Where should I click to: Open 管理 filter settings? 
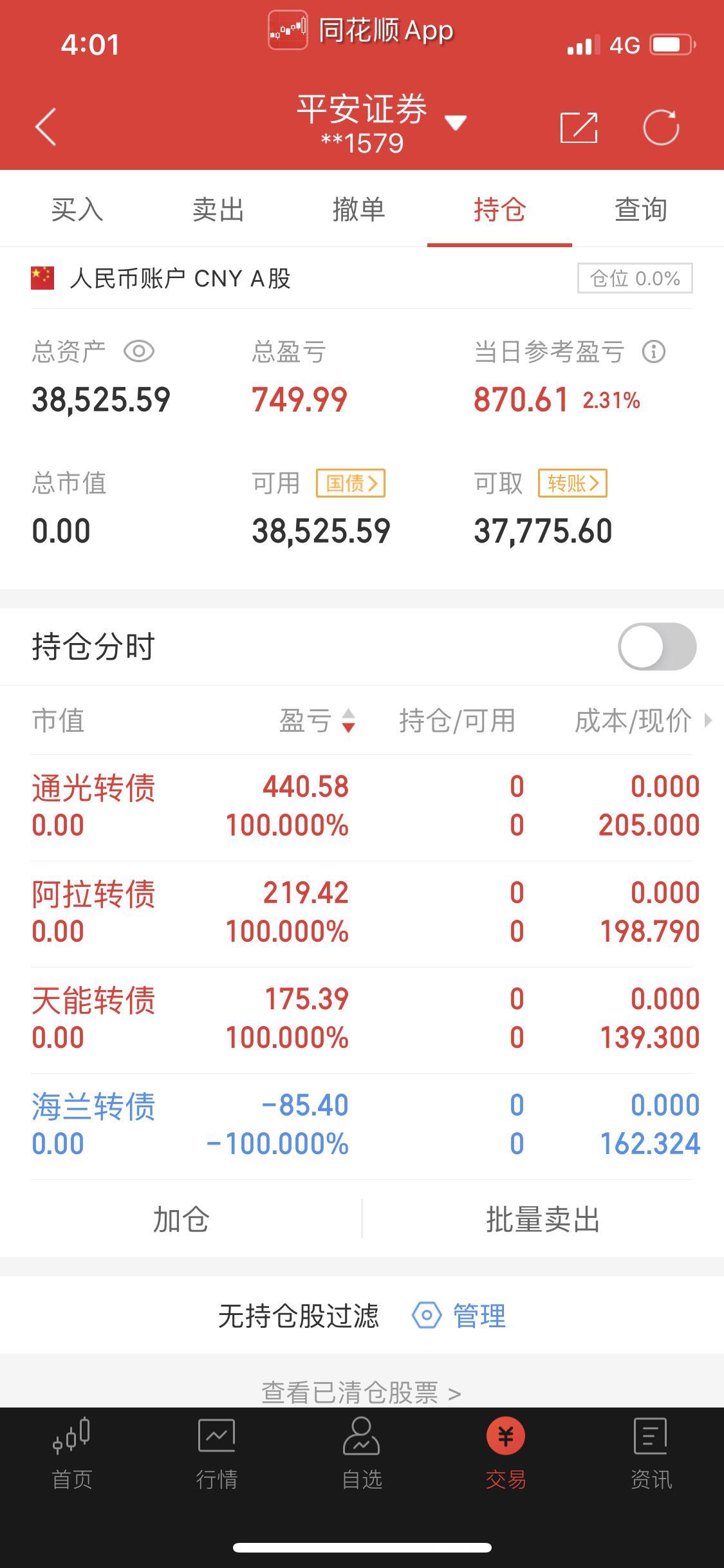(459, 1316)
